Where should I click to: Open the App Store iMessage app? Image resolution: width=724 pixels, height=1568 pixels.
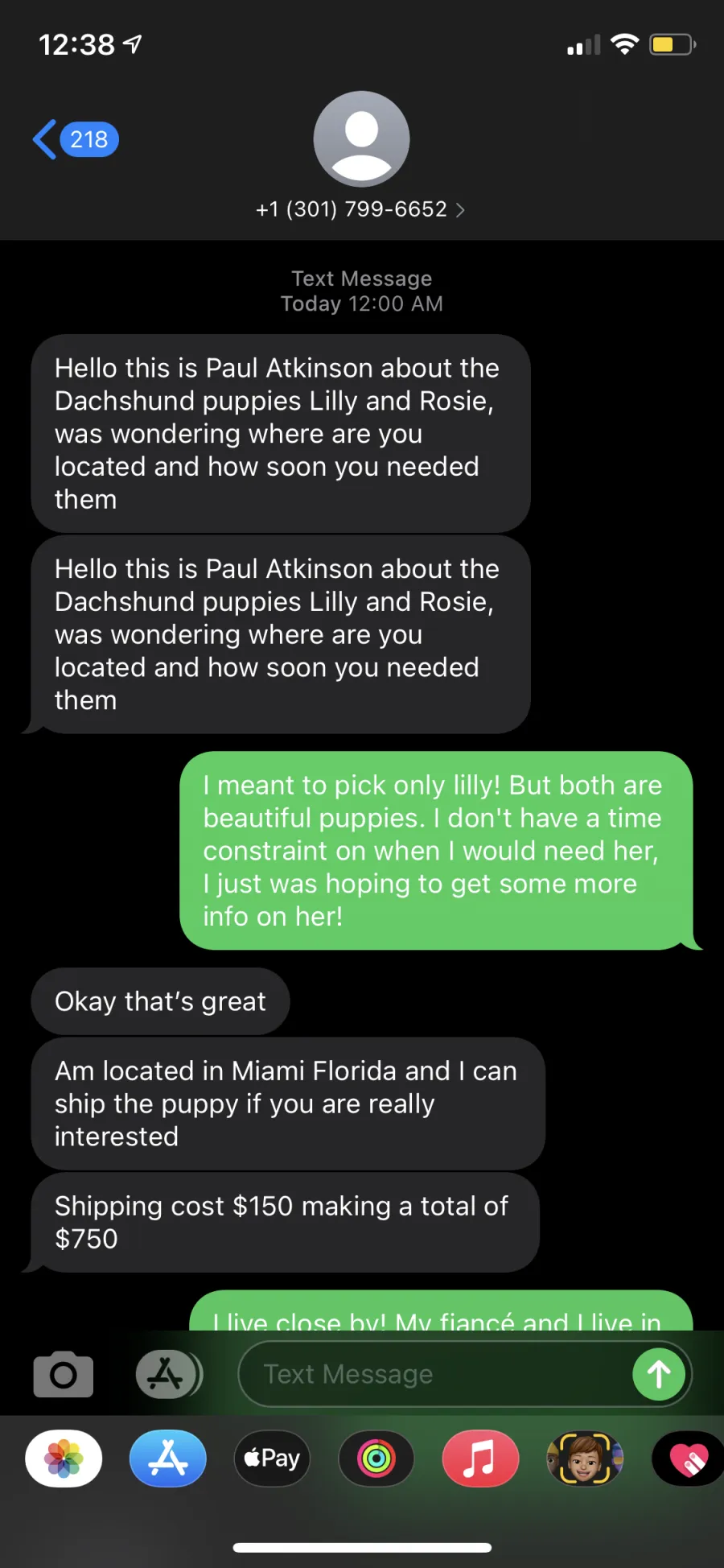click(168, 1459)
